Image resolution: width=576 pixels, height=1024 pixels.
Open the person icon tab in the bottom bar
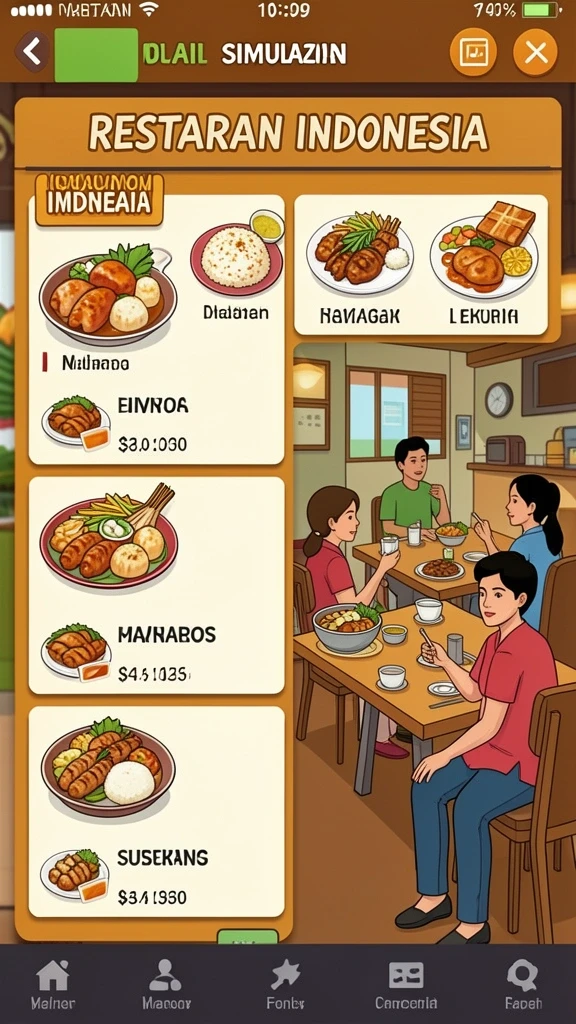(166, 984)
